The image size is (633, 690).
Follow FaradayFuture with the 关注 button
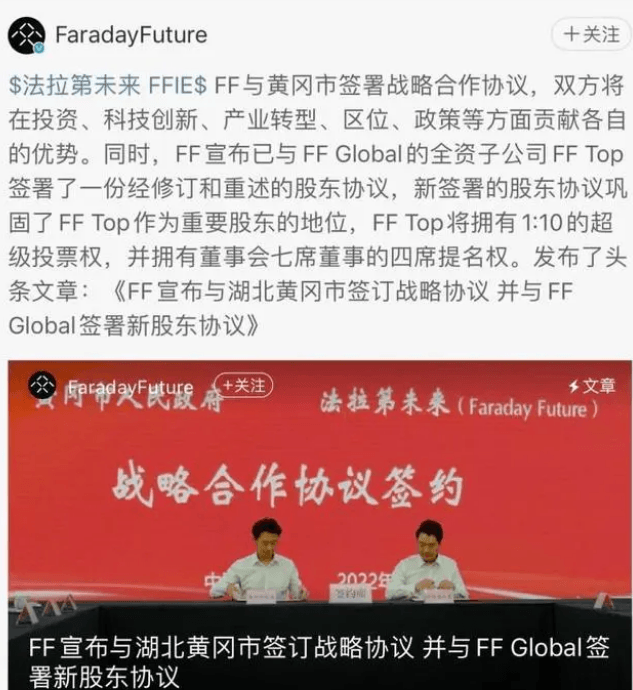(x=590, y=34)
